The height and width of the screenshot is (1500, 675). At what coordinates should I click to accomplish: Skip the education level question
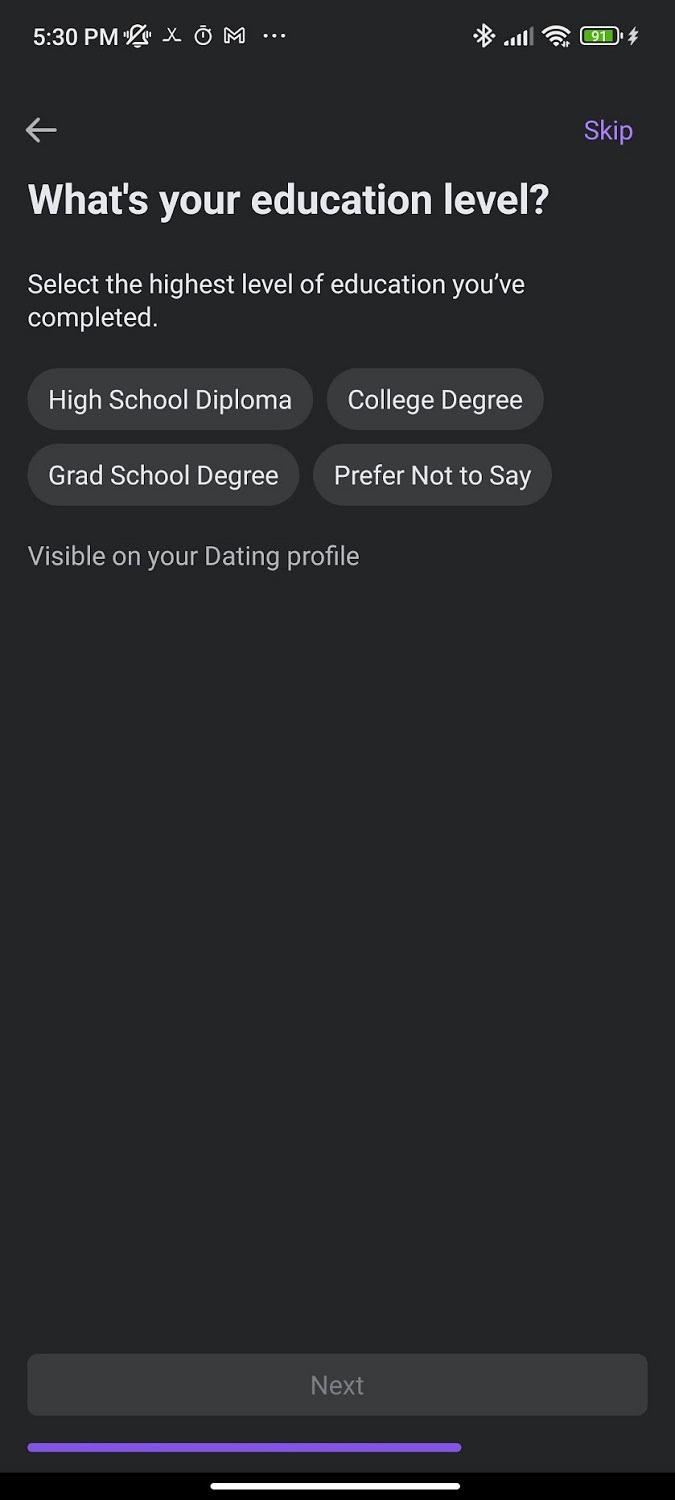pos(608,131)
